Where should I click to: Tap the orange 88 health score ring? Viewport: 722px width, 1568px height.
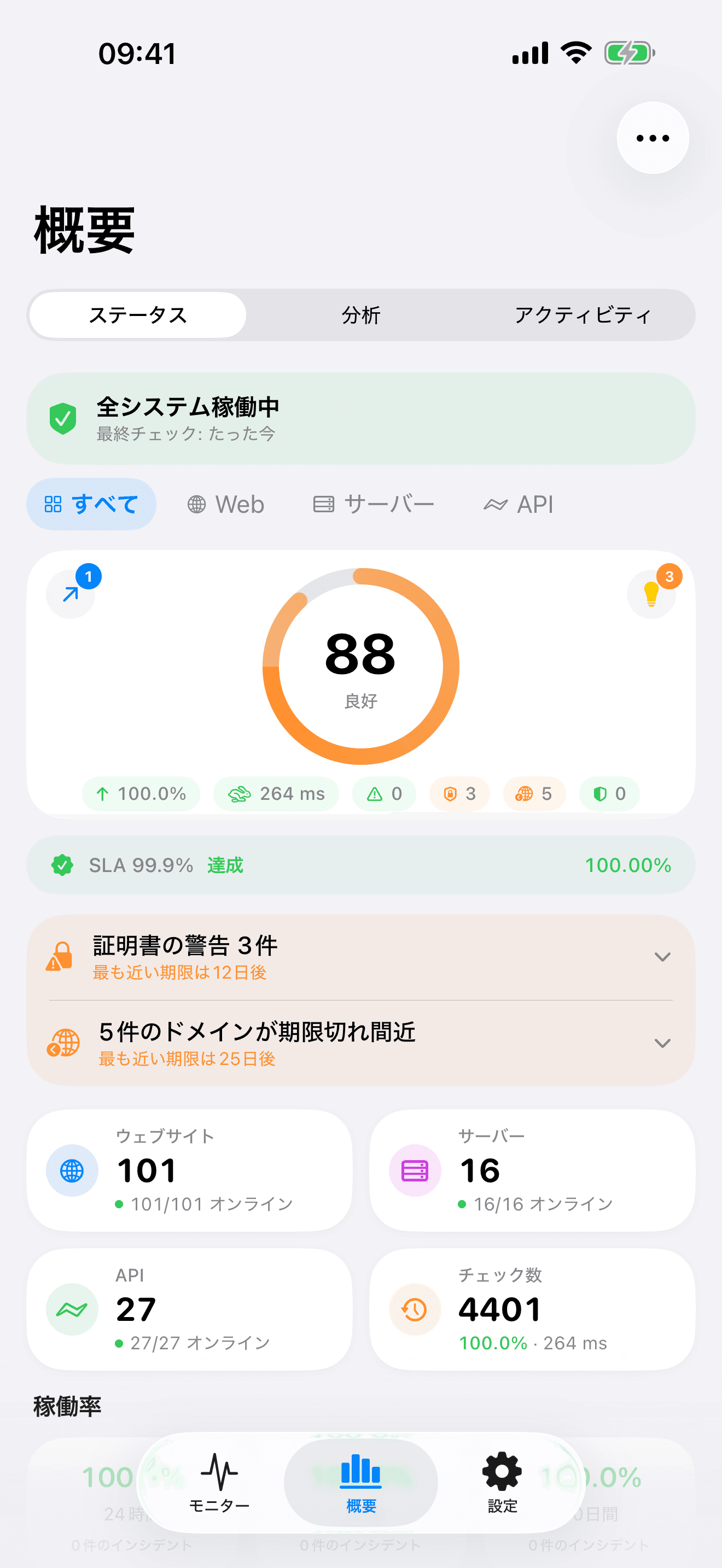(361, 666)
